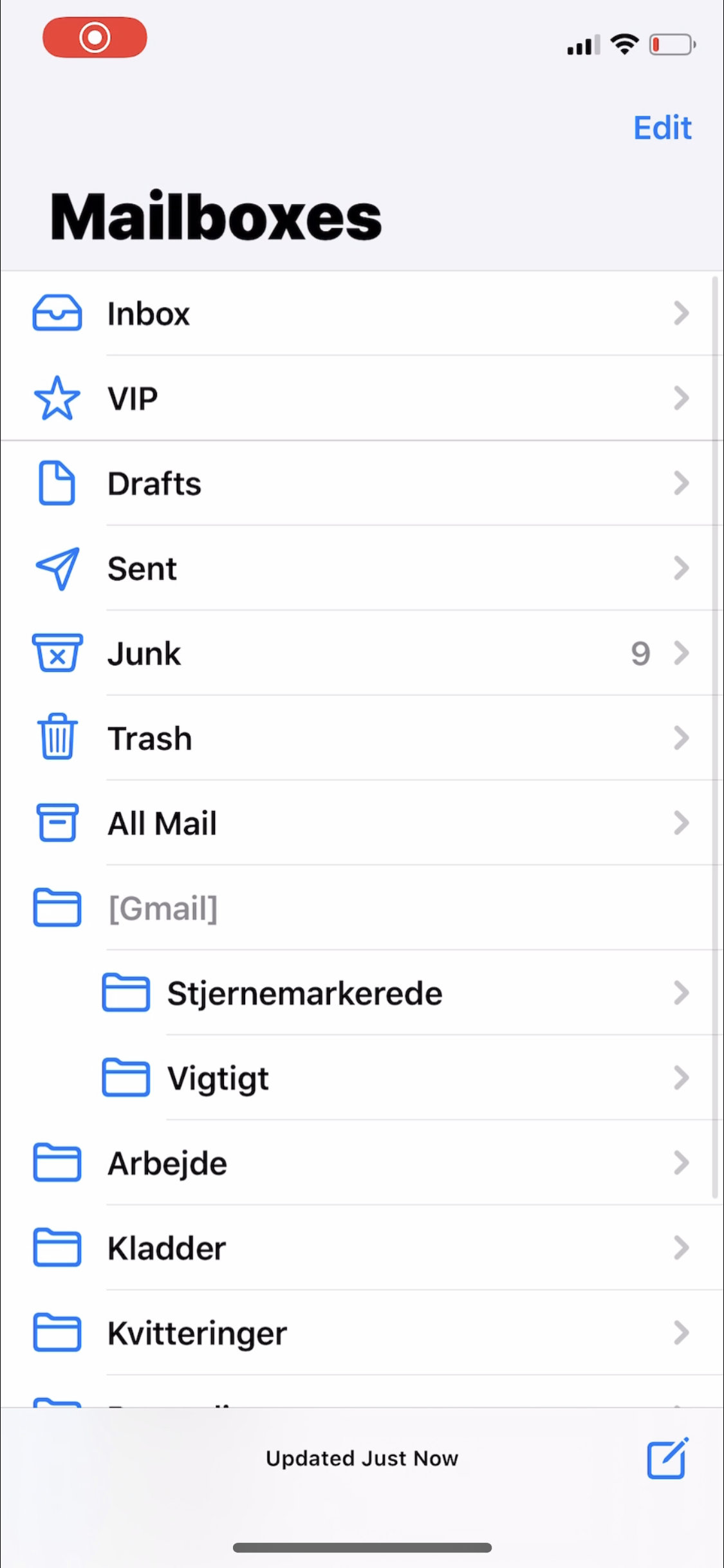Screen dimensions: 724x1568
Task: Open the Stjernemarkerede folder
Action: (386, 993)
